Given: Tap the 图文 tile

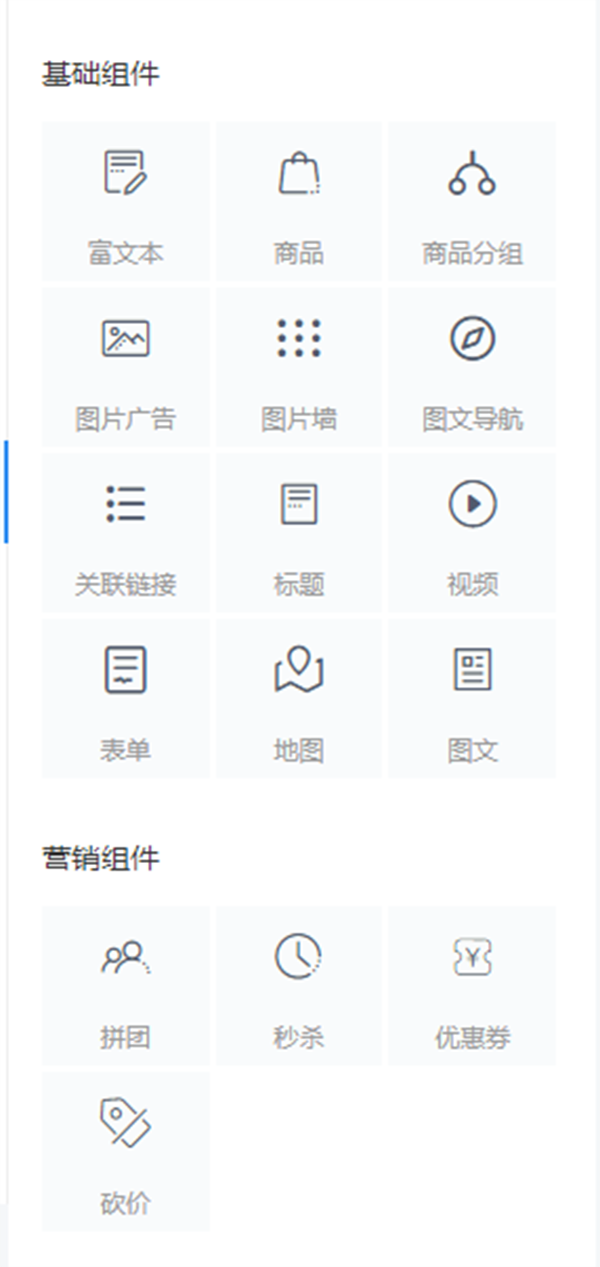Looking at the screenshot, I should pos(472,699).
